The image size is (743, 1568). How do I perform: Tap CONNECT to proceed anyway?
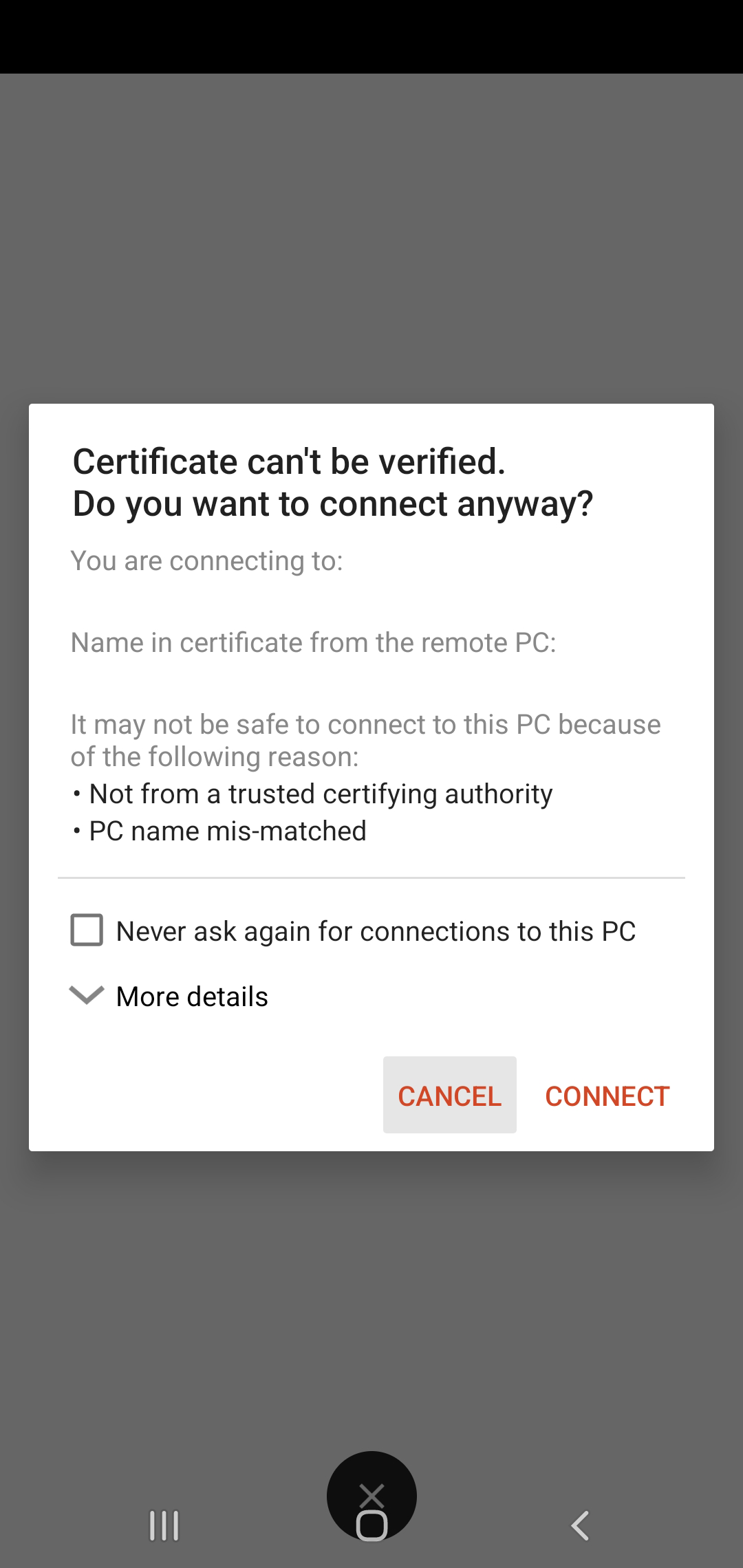tap(607, 1096)
